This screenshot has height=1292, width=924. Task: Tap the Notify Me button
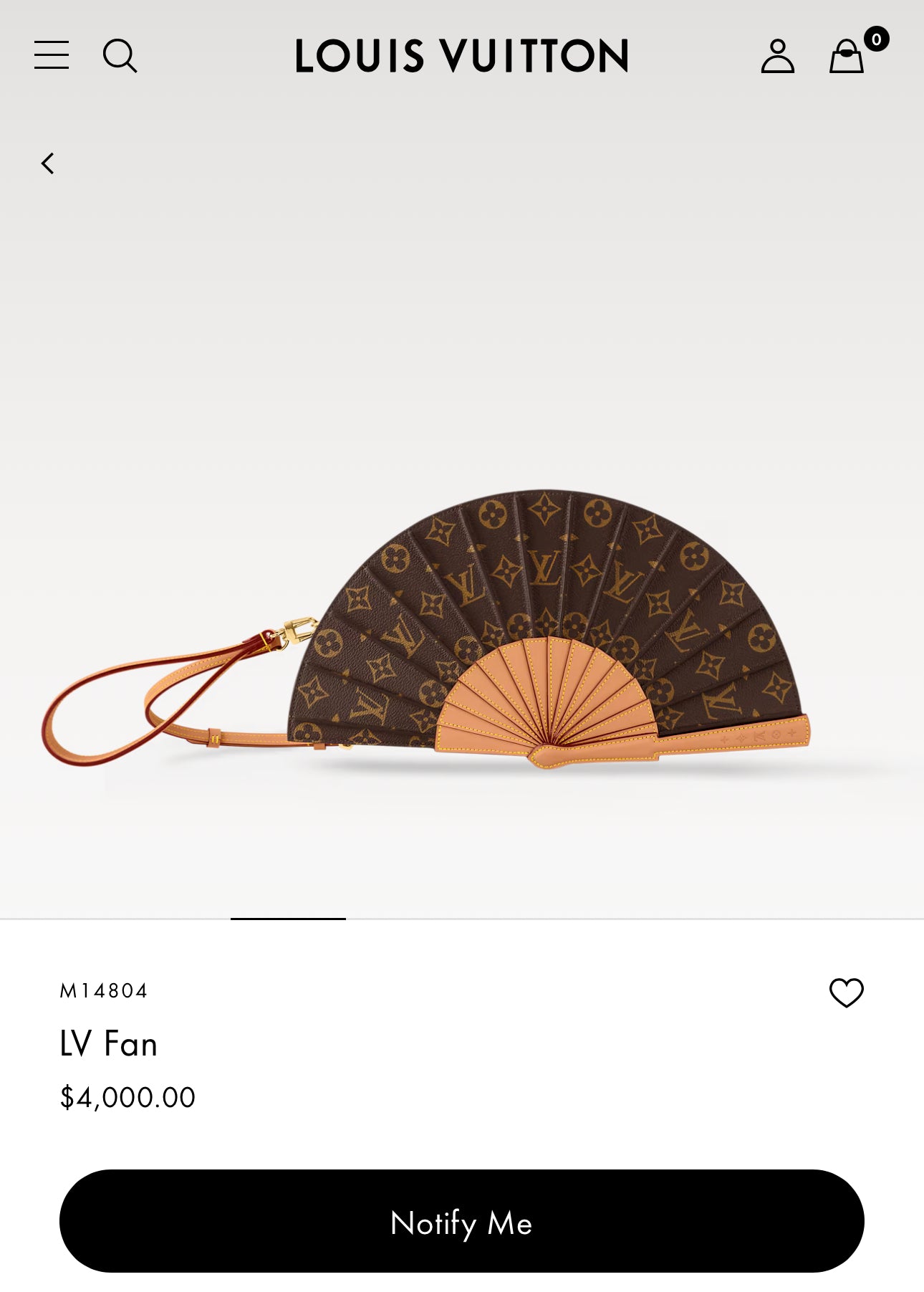461,1222
